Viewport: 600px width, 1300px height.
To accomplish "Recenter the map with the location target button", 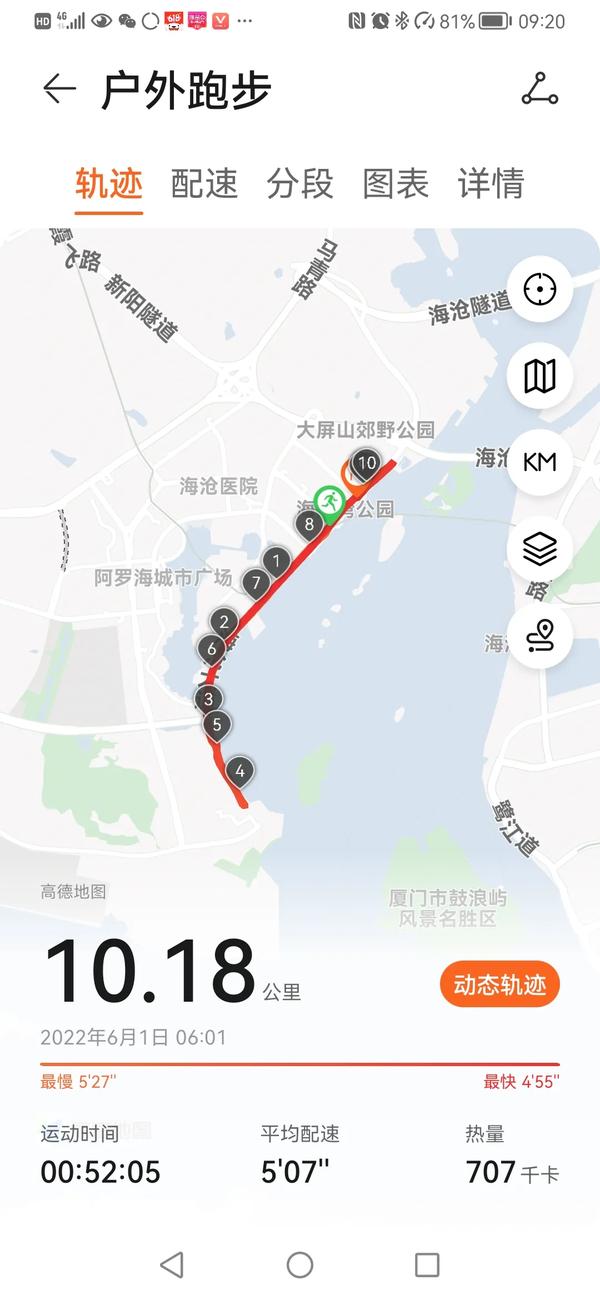I will (x=540, y=290).
